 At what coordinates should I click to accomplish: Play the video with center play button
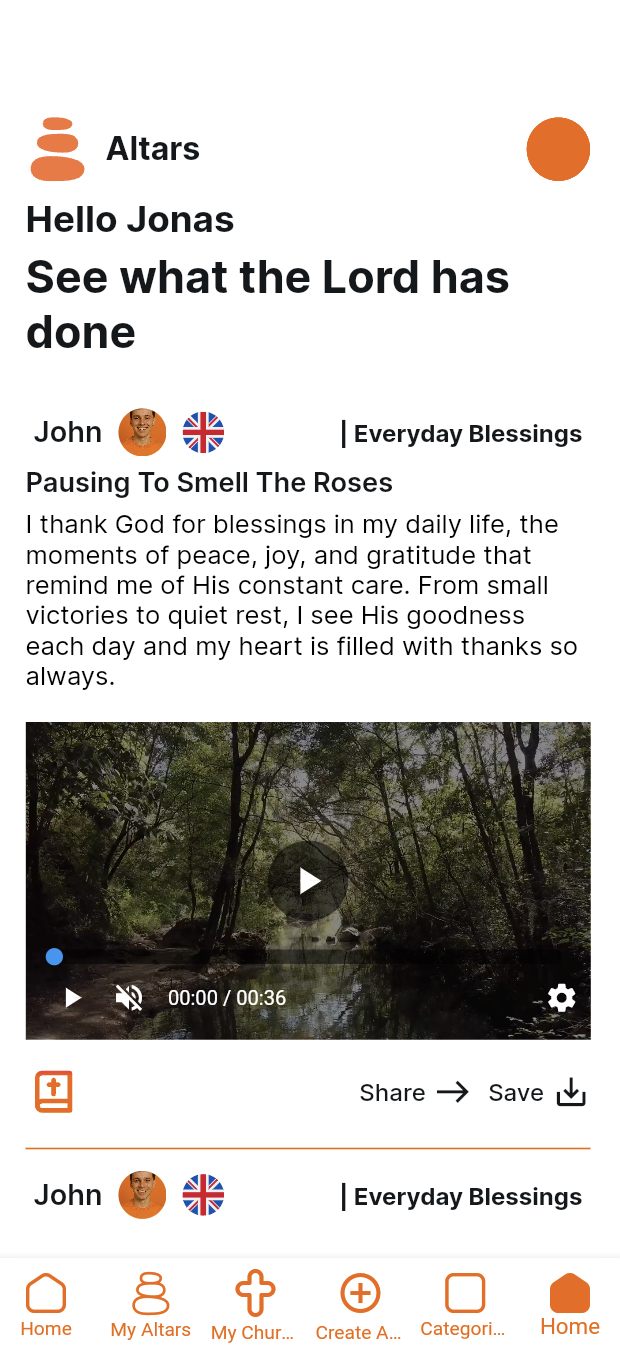pos(308,880)
